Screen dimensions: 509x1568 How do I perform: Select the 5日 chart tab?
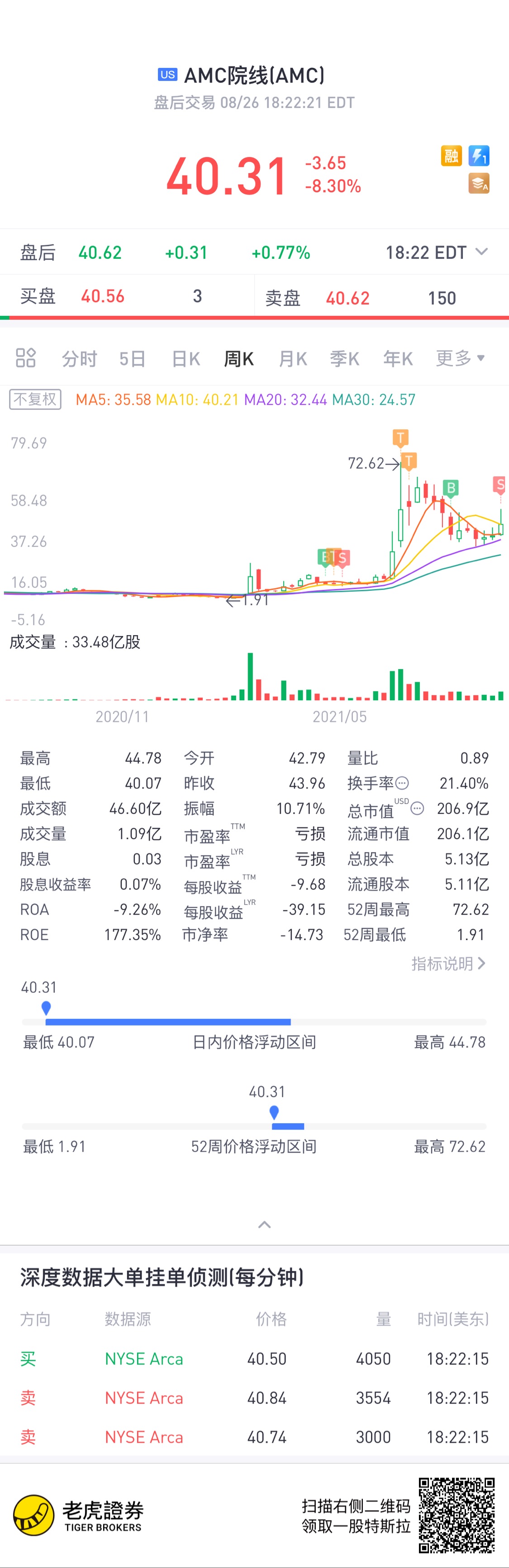pyautogui.click(x=132, y=358)
